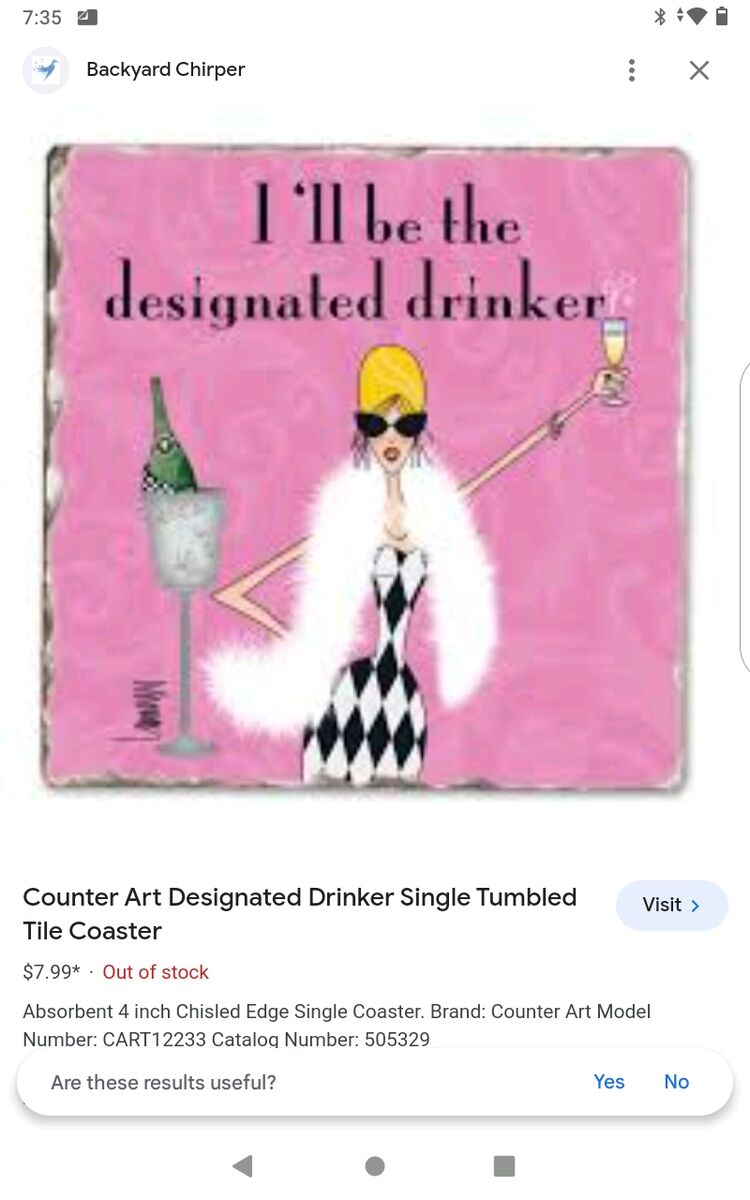This screenshot has height=1200, width=750.
Task: Open the three-dot overflow menu
Action: point(631,70)
